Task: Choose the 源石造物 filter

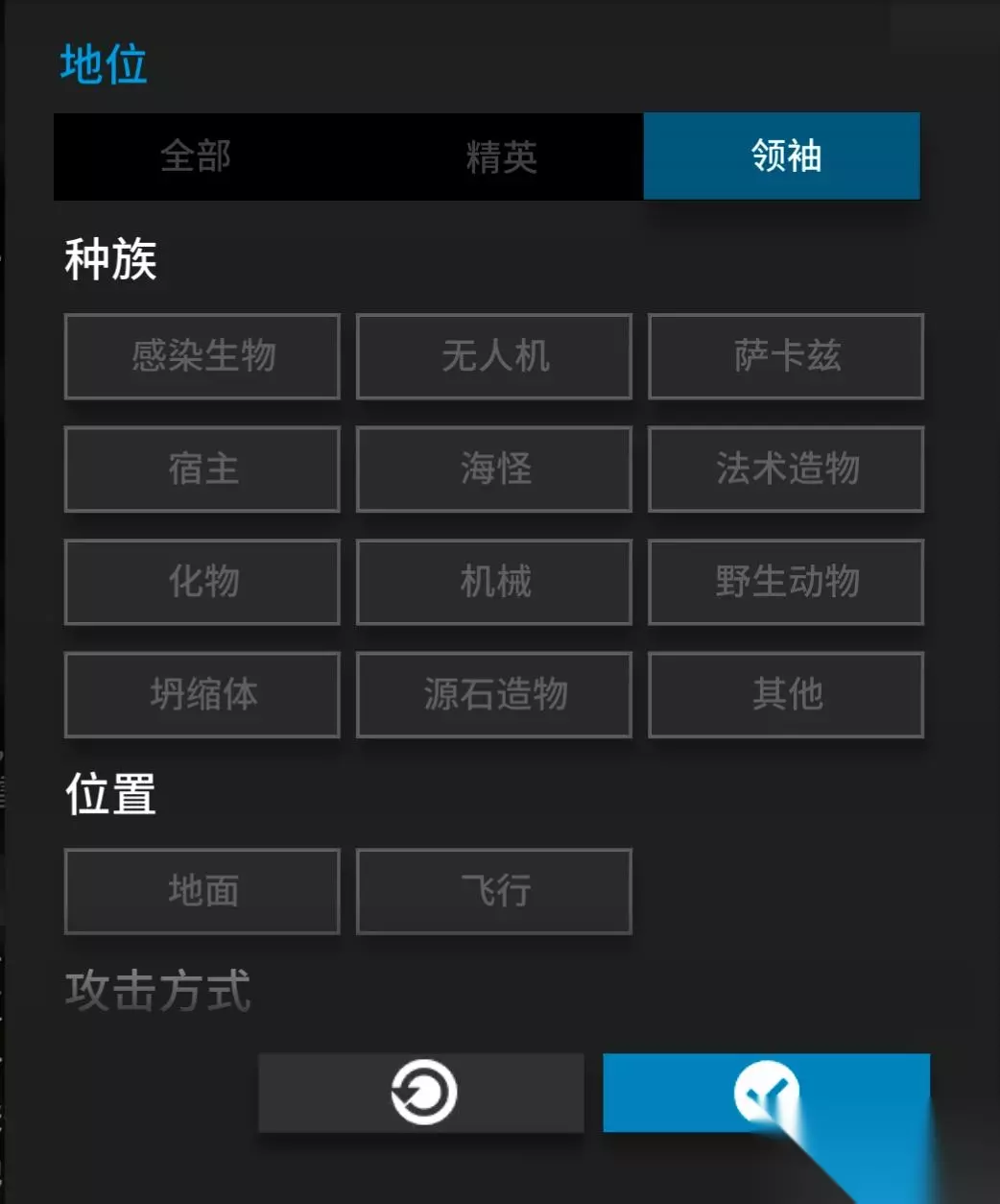Action: pyautogui.click(x=494, y=695)
